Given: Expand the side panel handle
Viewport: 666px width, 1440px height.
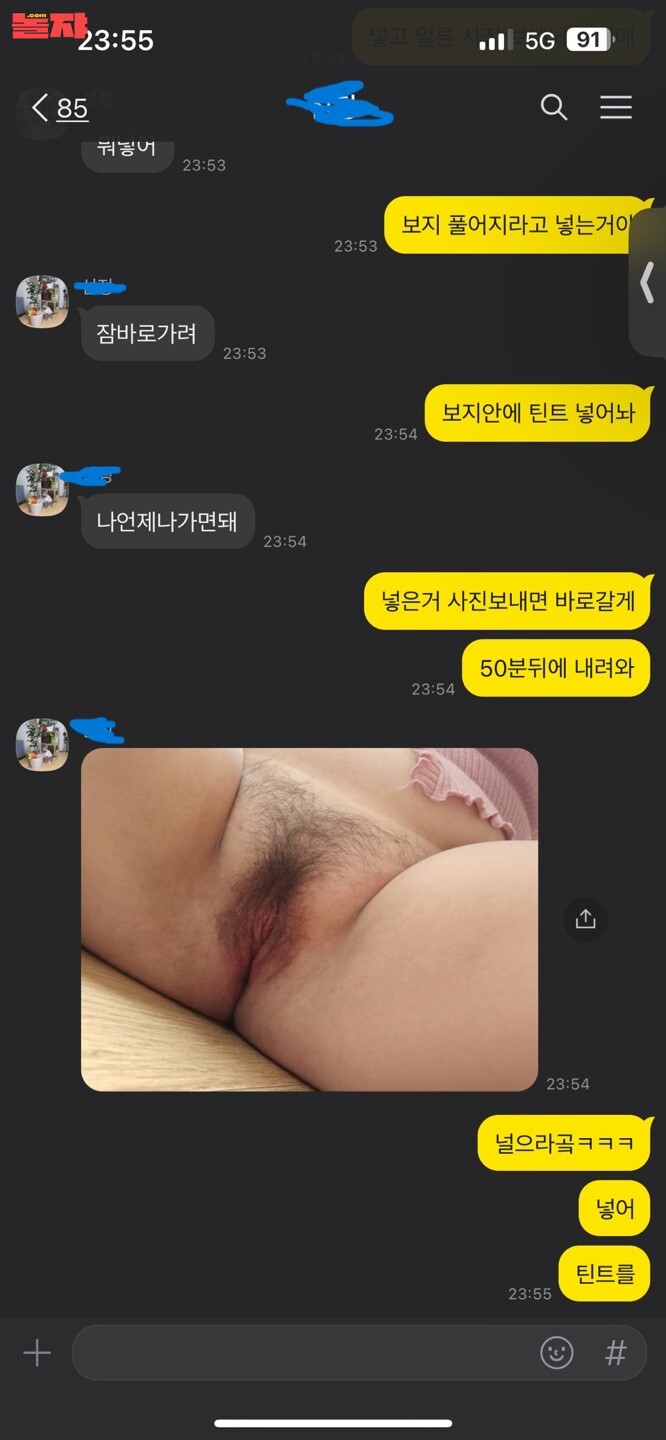Looking at the screenshot, I should [x=647, y=282].
